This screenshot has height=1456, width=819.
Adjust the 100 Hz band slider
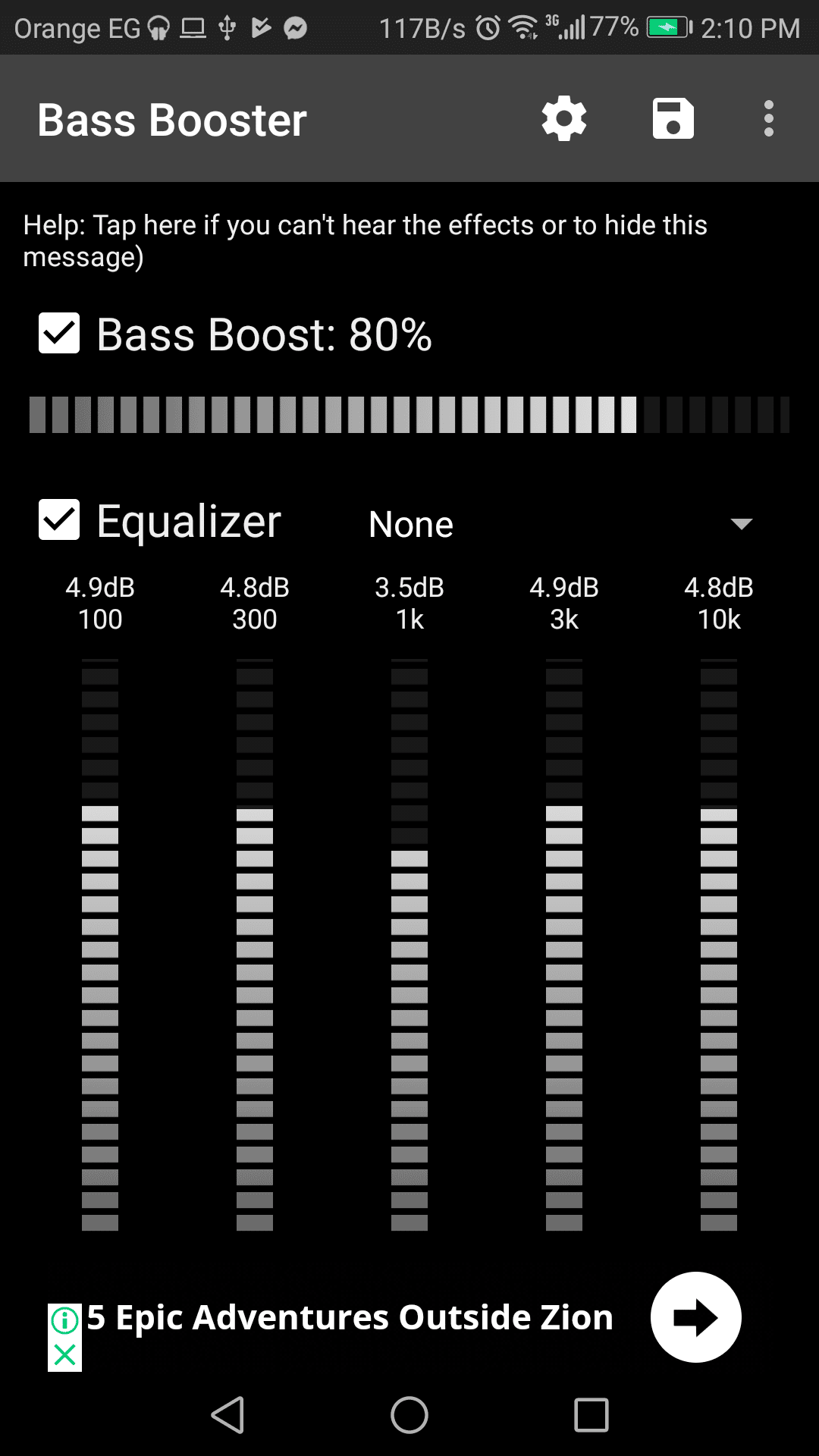[100, 944]
